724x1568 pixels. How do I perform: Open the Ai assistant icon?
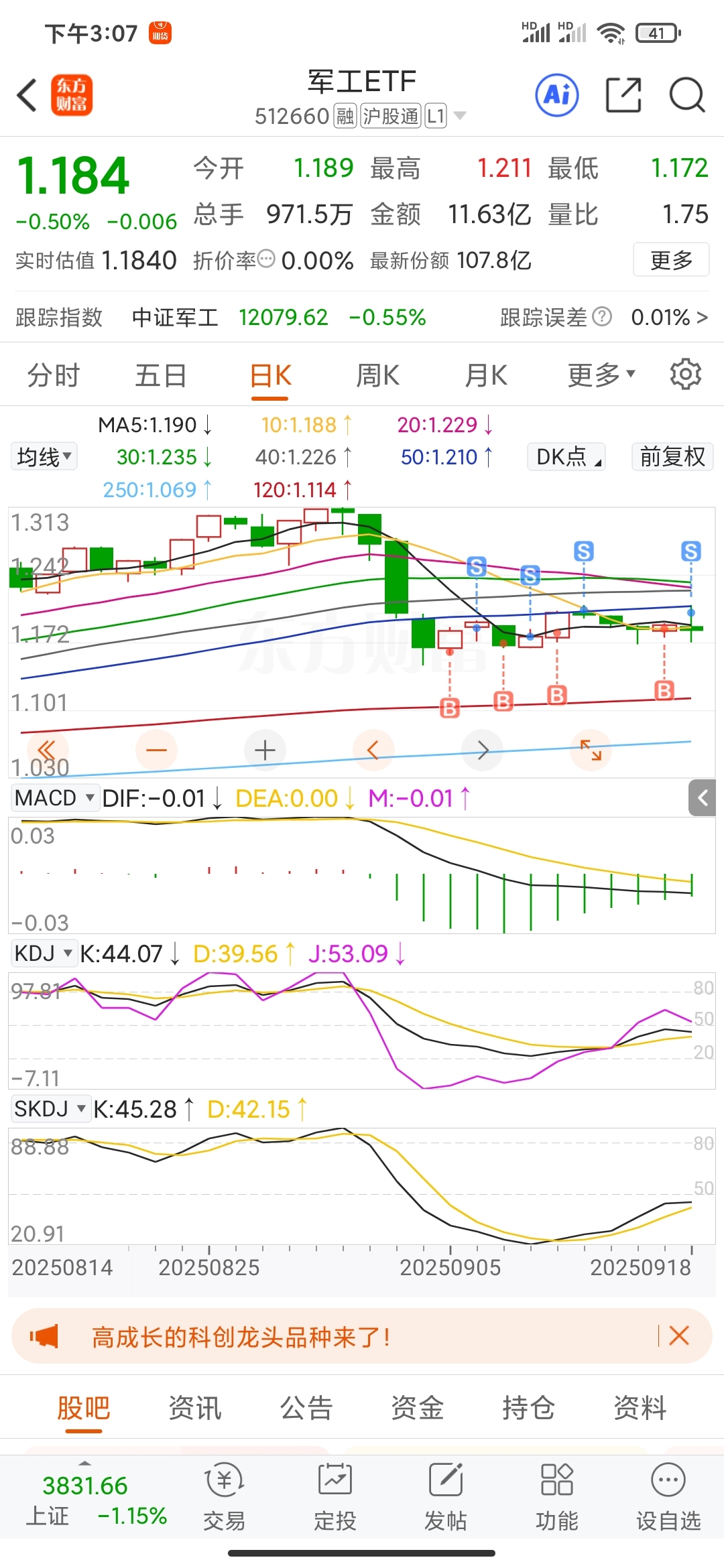pos(557,95)
